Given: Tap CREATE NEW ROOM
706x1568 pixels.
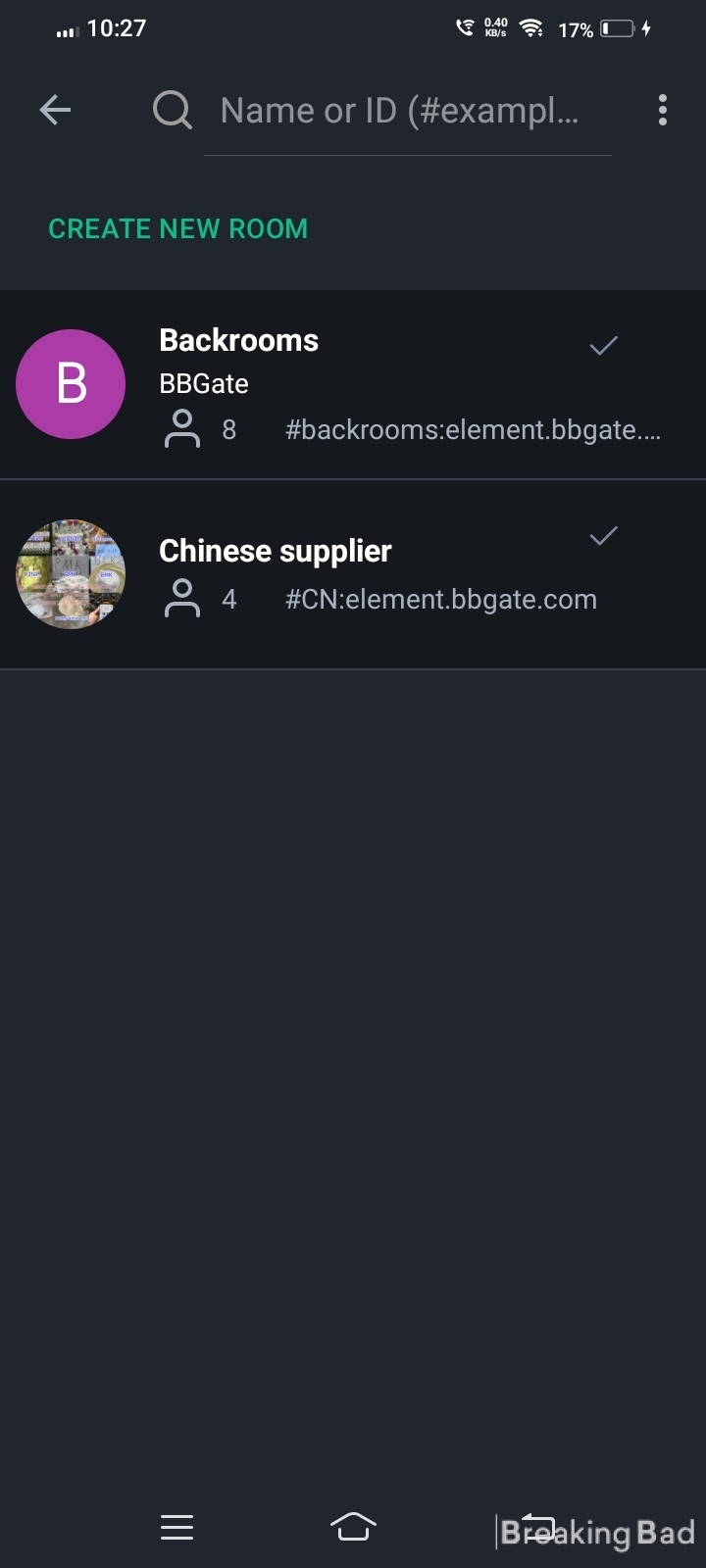Looking at the screenshot, I should (x=178, y=228).
